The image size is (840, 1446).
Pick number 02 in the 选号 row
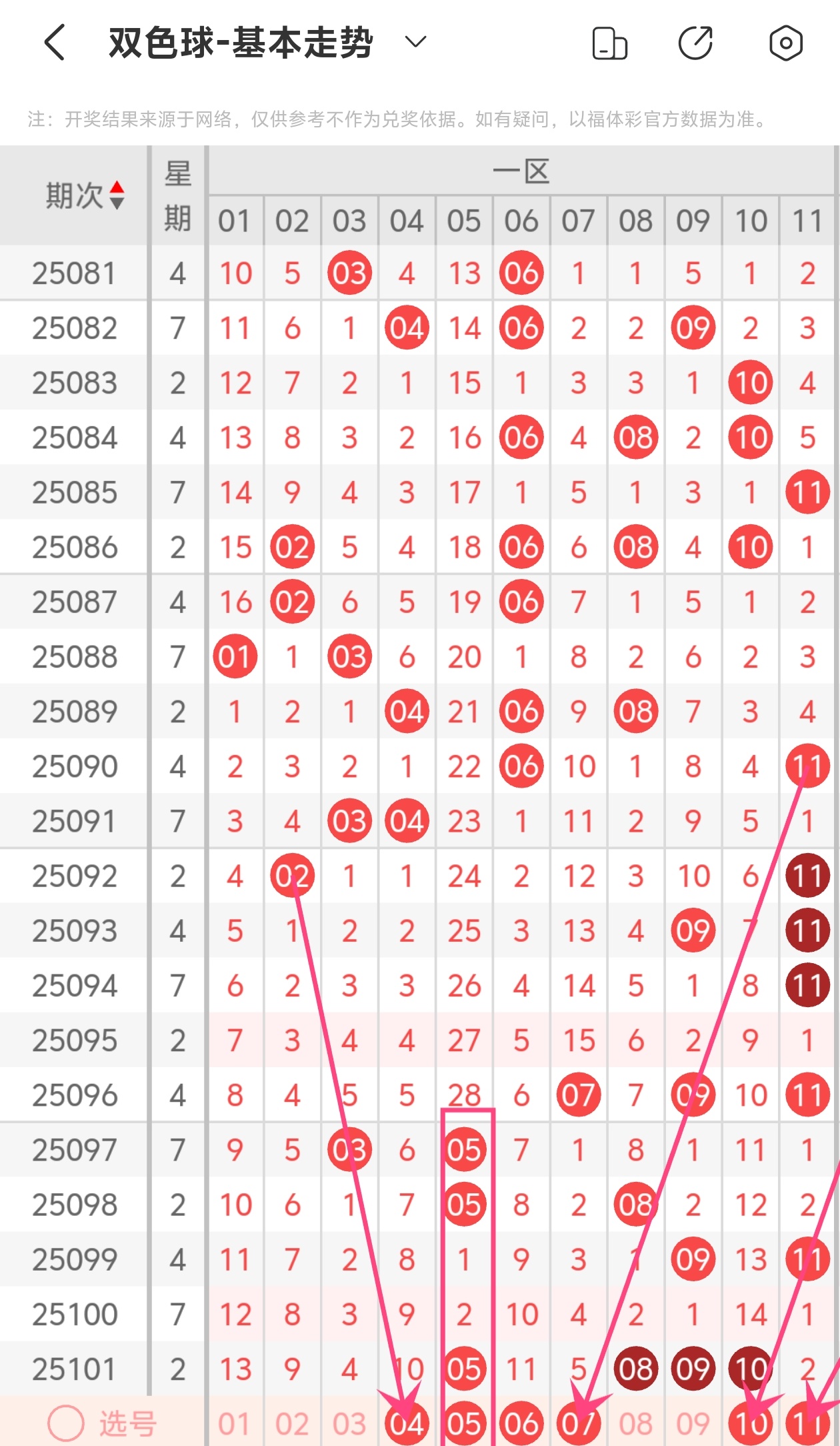[292, 1423]
